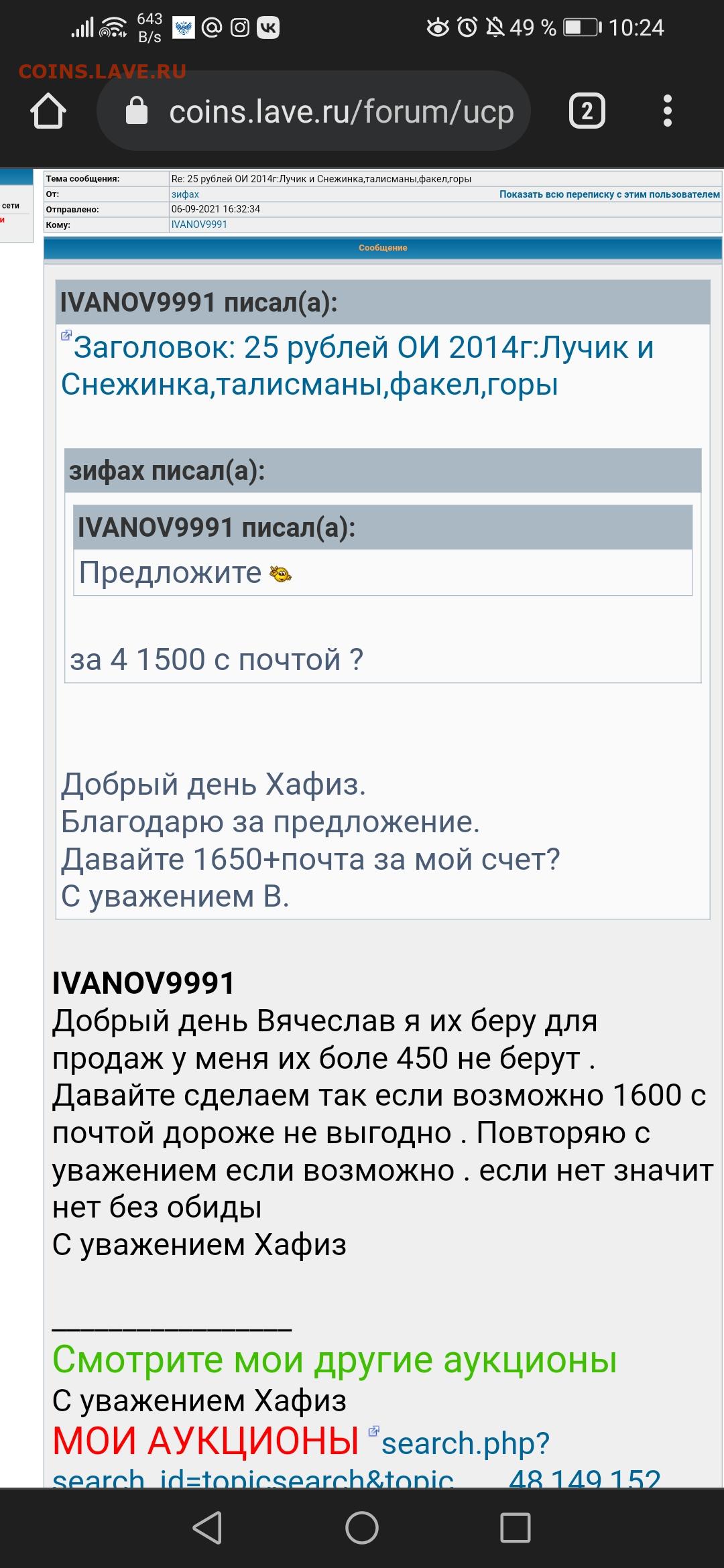Tap the system home button
Viewport: 724px width, 1568px height.
(362, 1528)
